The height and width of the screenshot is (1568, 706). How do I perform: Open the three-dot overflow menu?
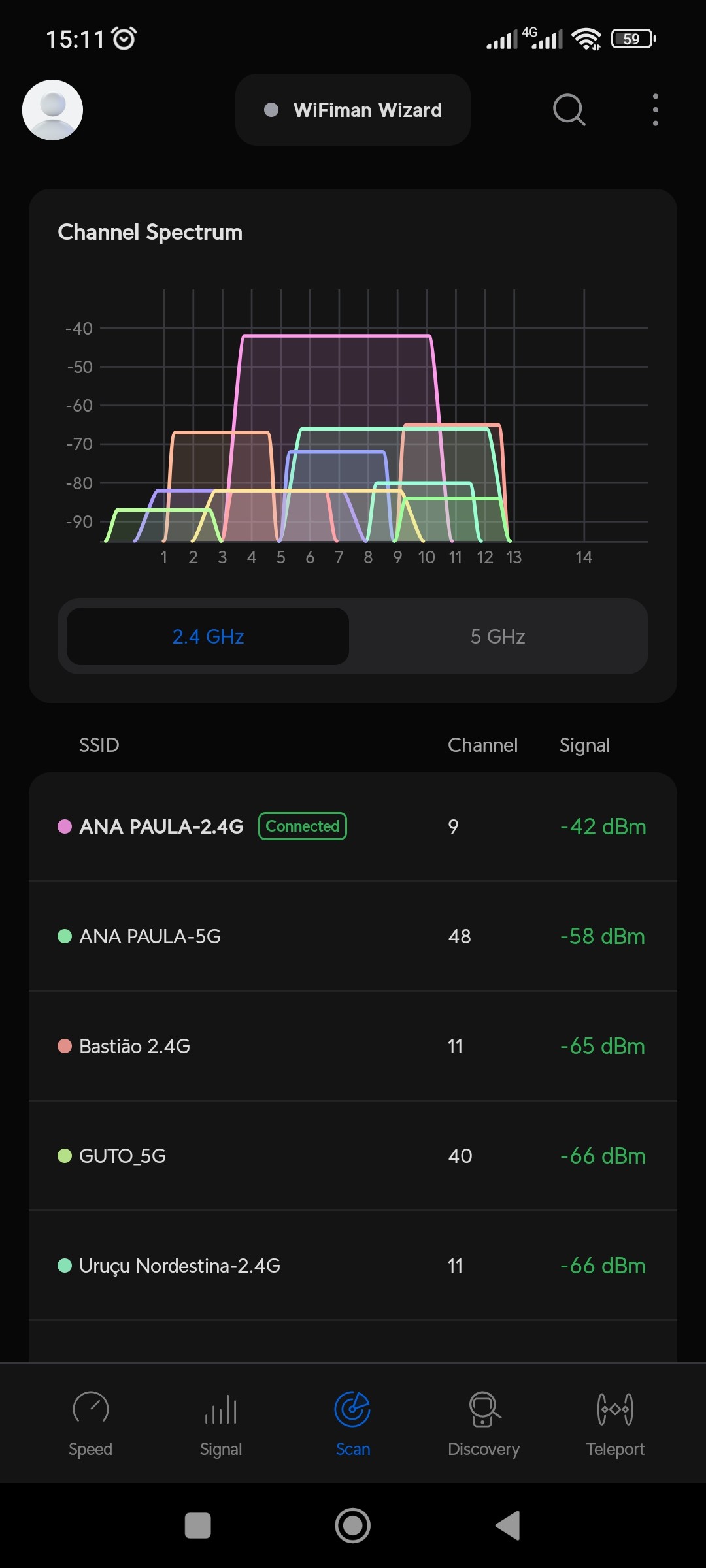655,110
